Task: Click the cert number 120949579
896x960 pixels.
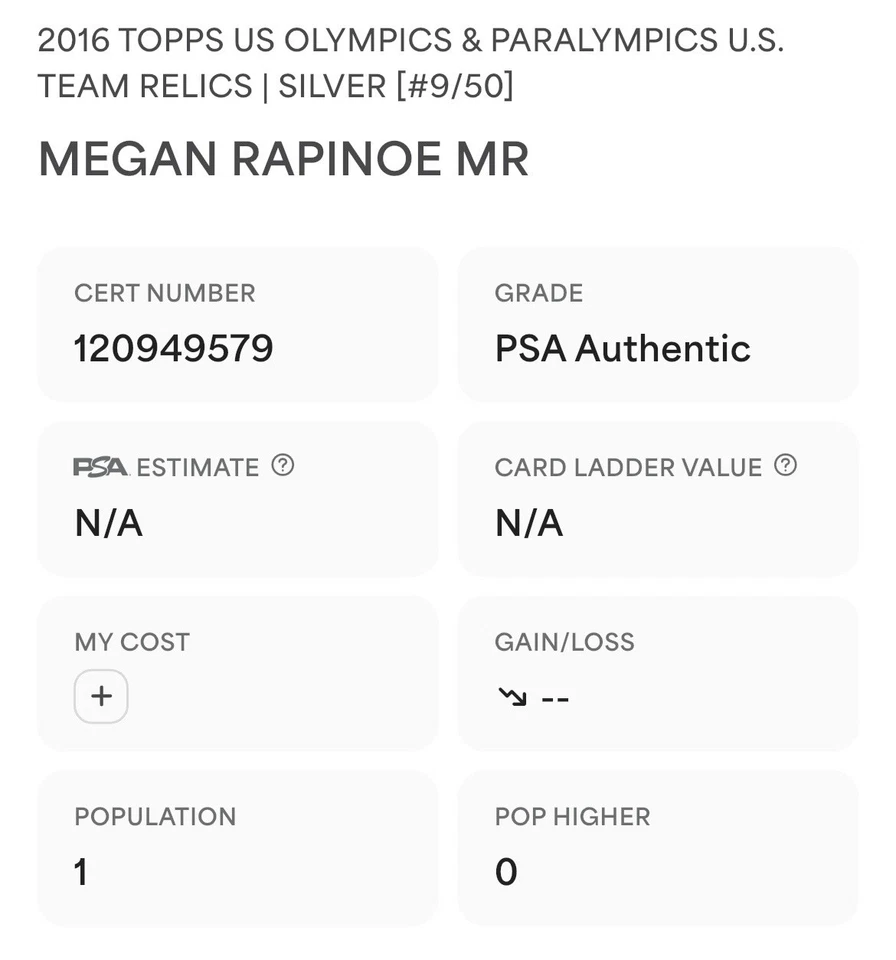Action: pyautogui.click(x=173, y=348)
